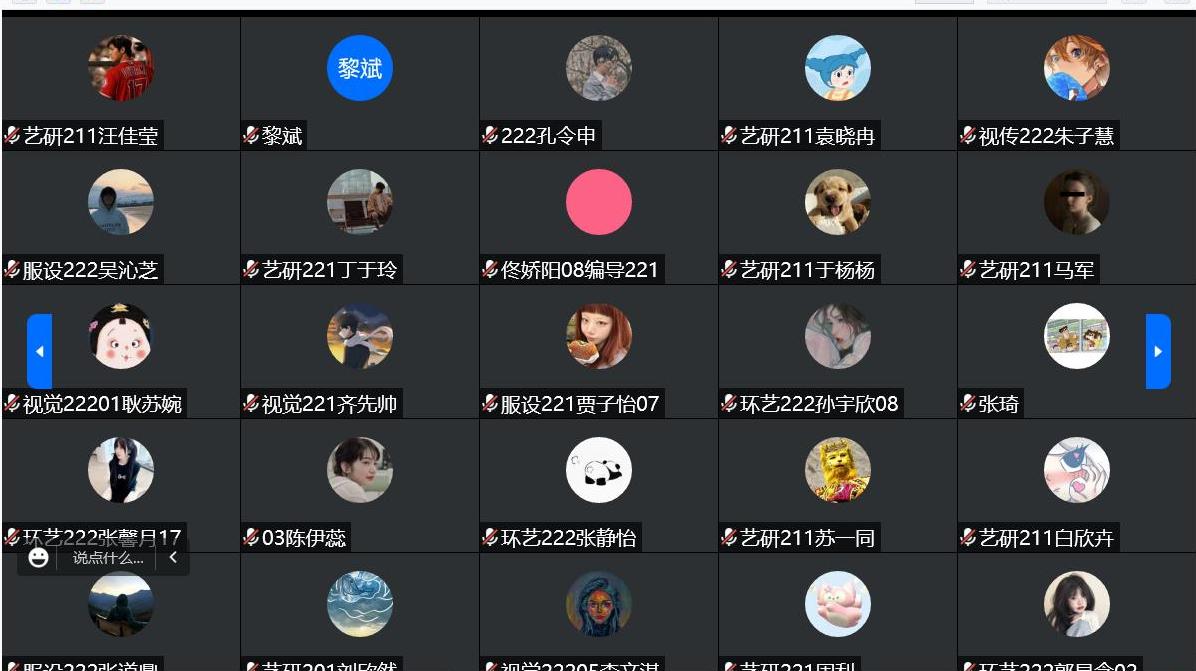Select the 服设221贾子怡07 tile
Screen dimensions: 1196x671
(x=598, y=350)
